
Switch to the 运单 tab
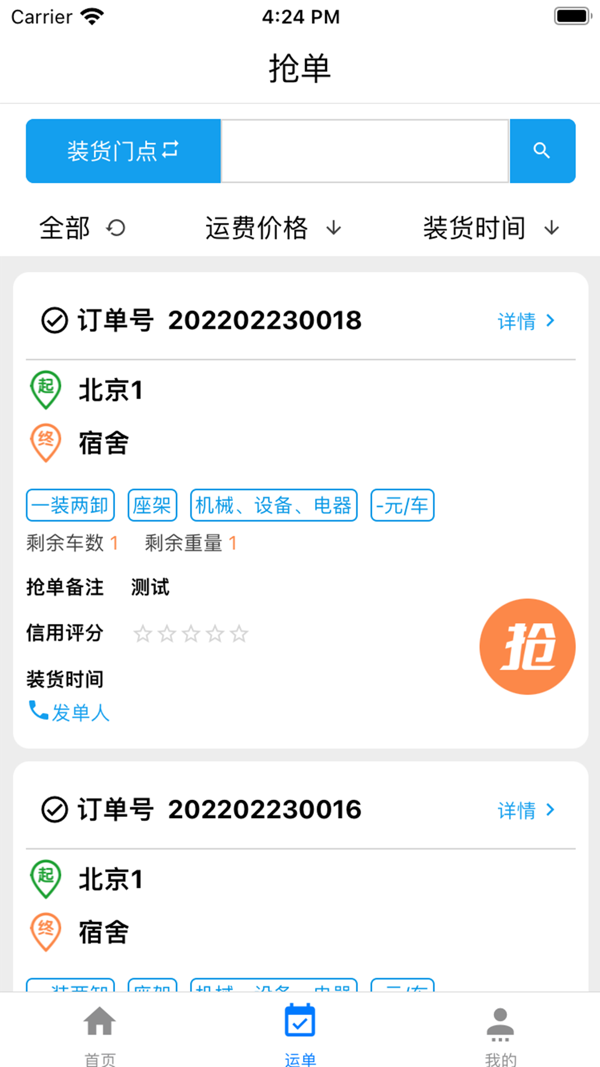tap(300, 1035)
